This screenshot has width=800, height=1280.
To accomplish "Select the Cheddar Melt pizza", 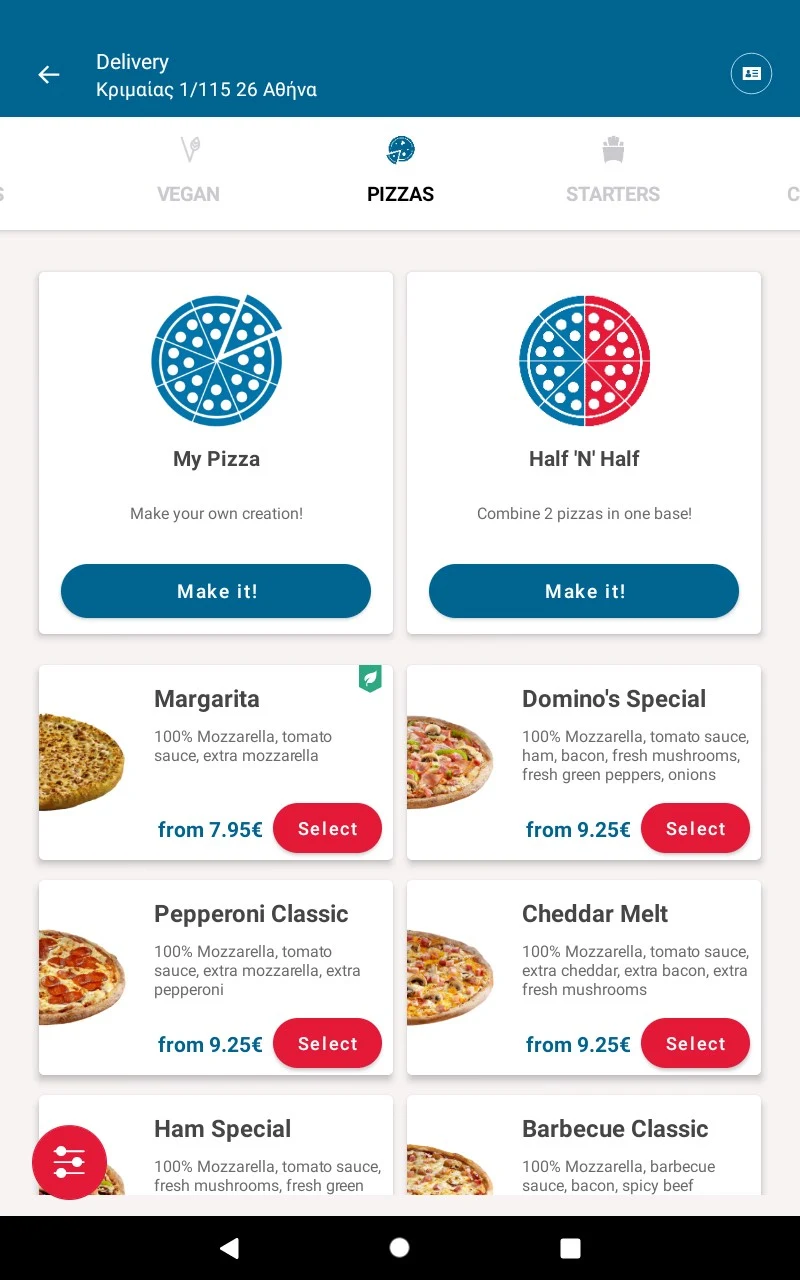I will pyautogui.click(x=695, y=1043).
